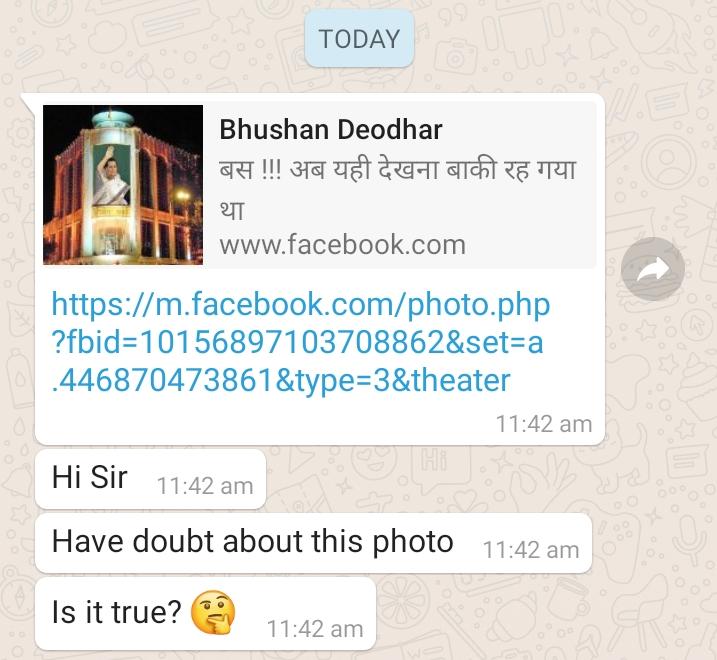The height and width of the screenshot is (660, 717).
Task: Forward the shared Facebook link message
Action: 652,268
